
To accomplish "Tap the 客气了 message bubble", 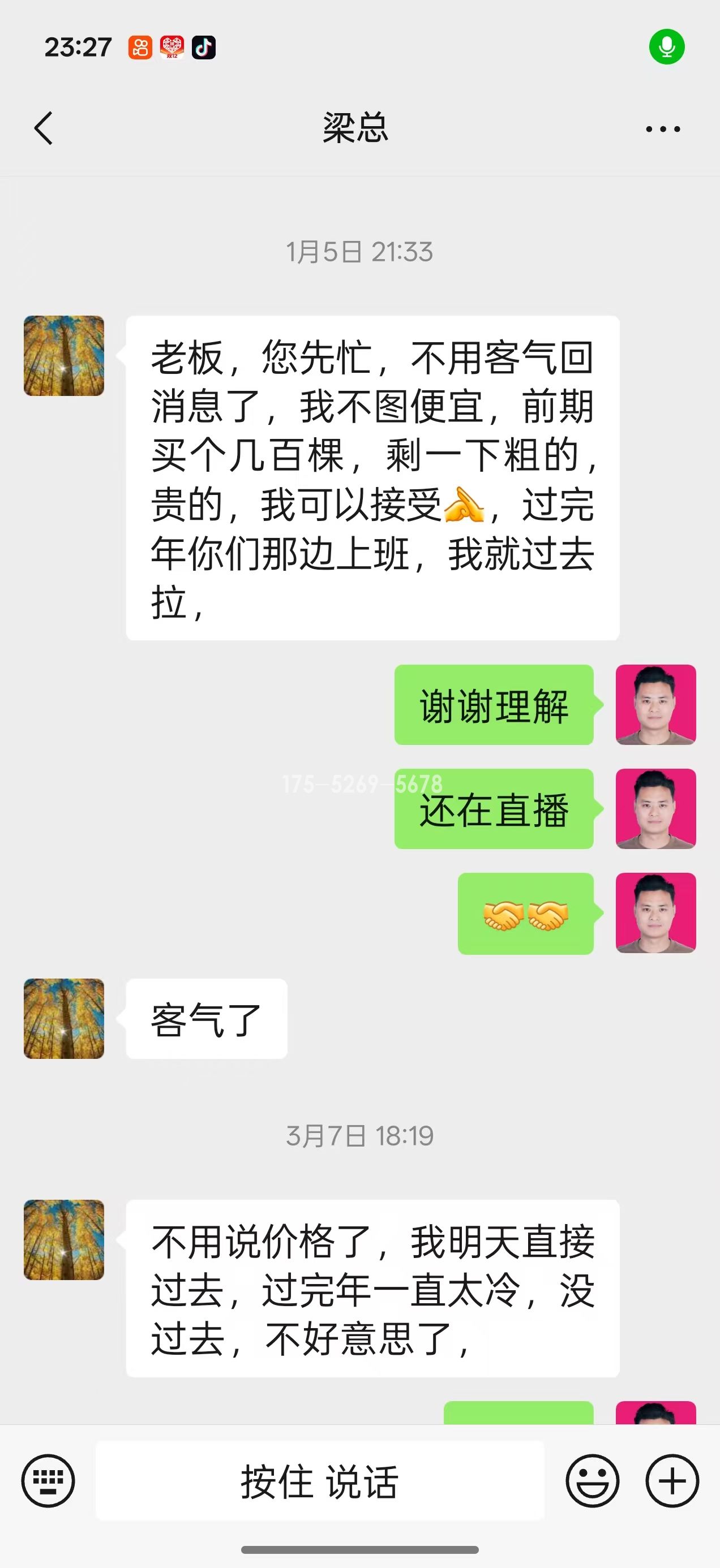I will point(206,1019).
